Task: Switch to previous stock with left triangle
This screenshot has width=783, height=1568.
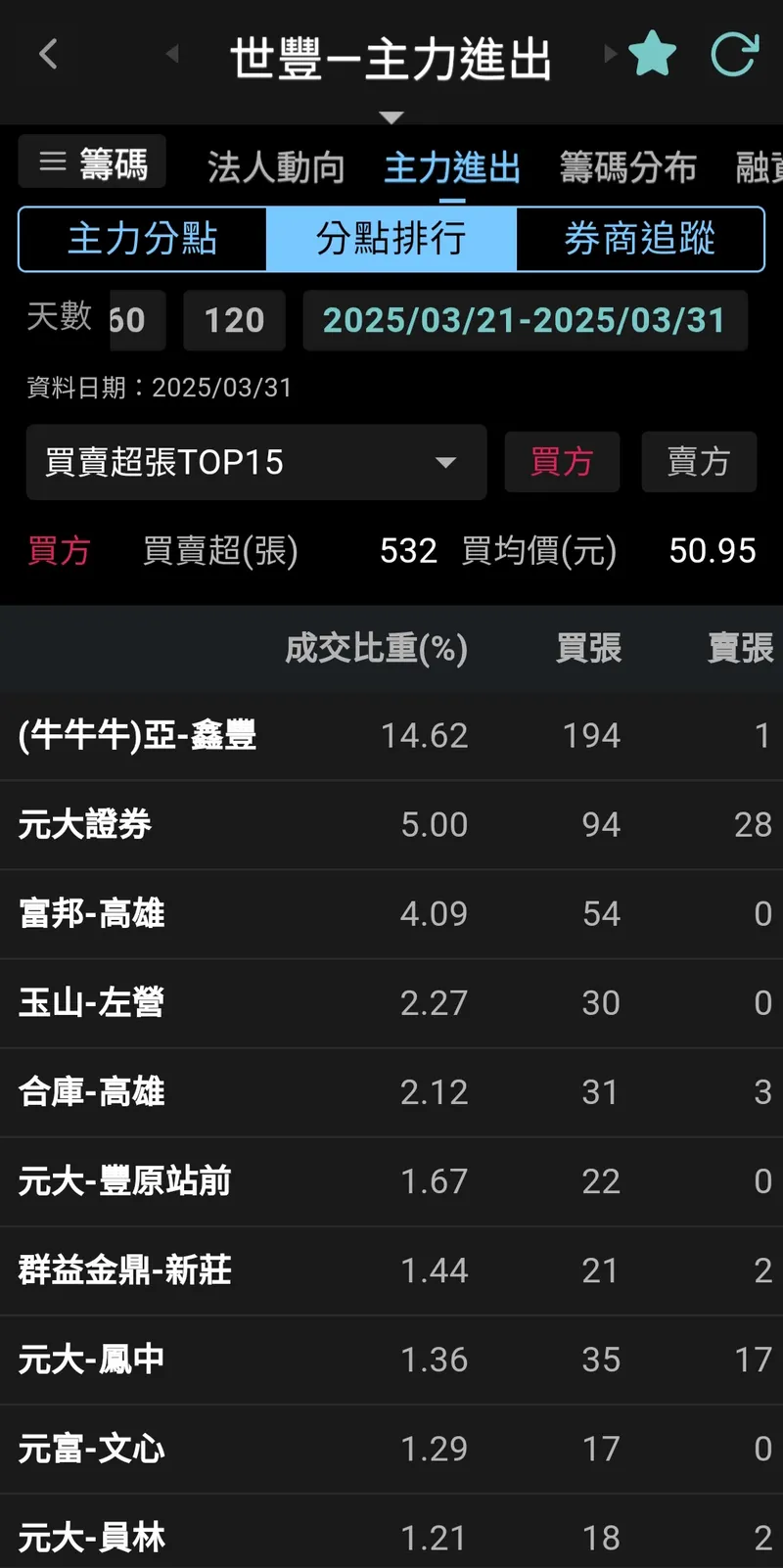Action: click(x=172, y=54)
